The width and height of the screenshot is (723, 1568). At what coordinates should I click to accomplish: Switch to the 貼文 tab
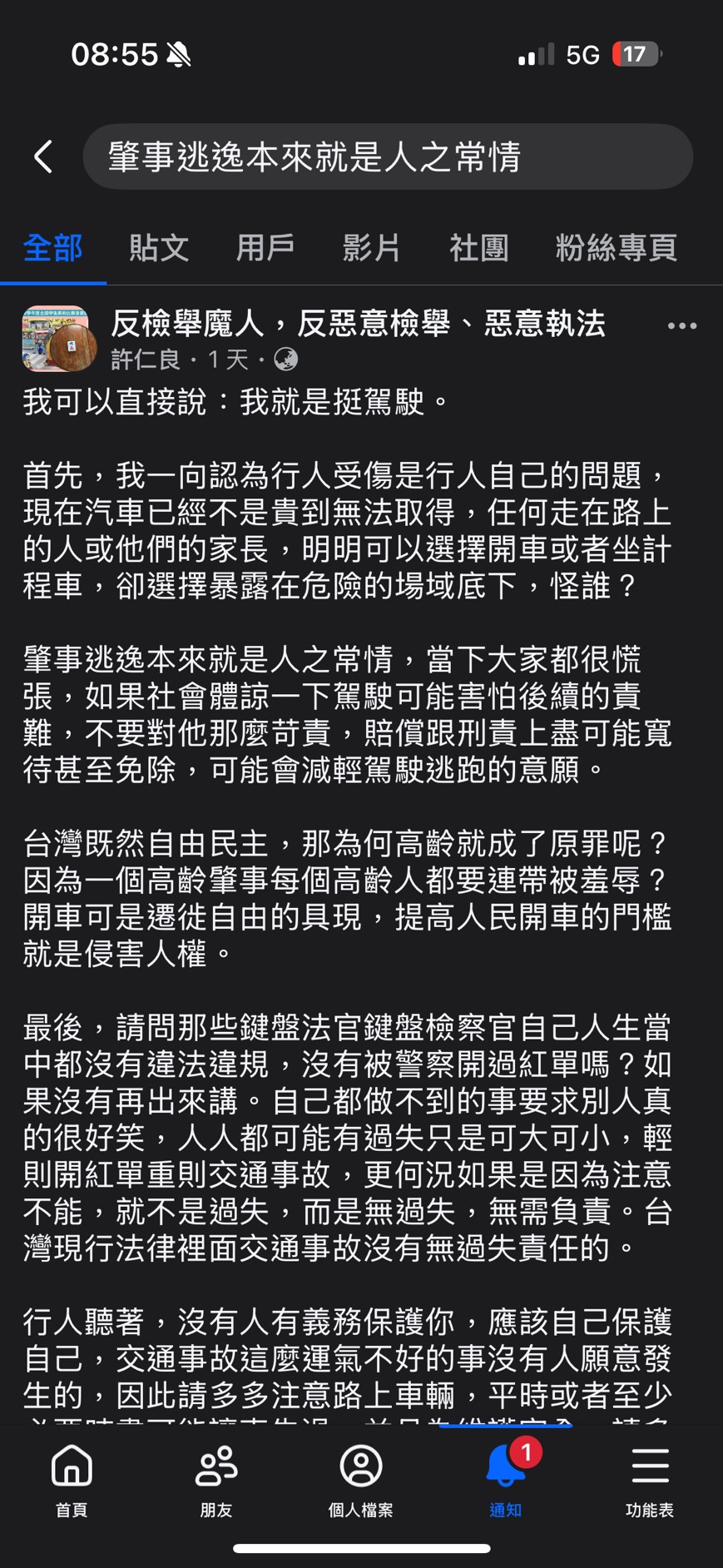tap(159, 247)
